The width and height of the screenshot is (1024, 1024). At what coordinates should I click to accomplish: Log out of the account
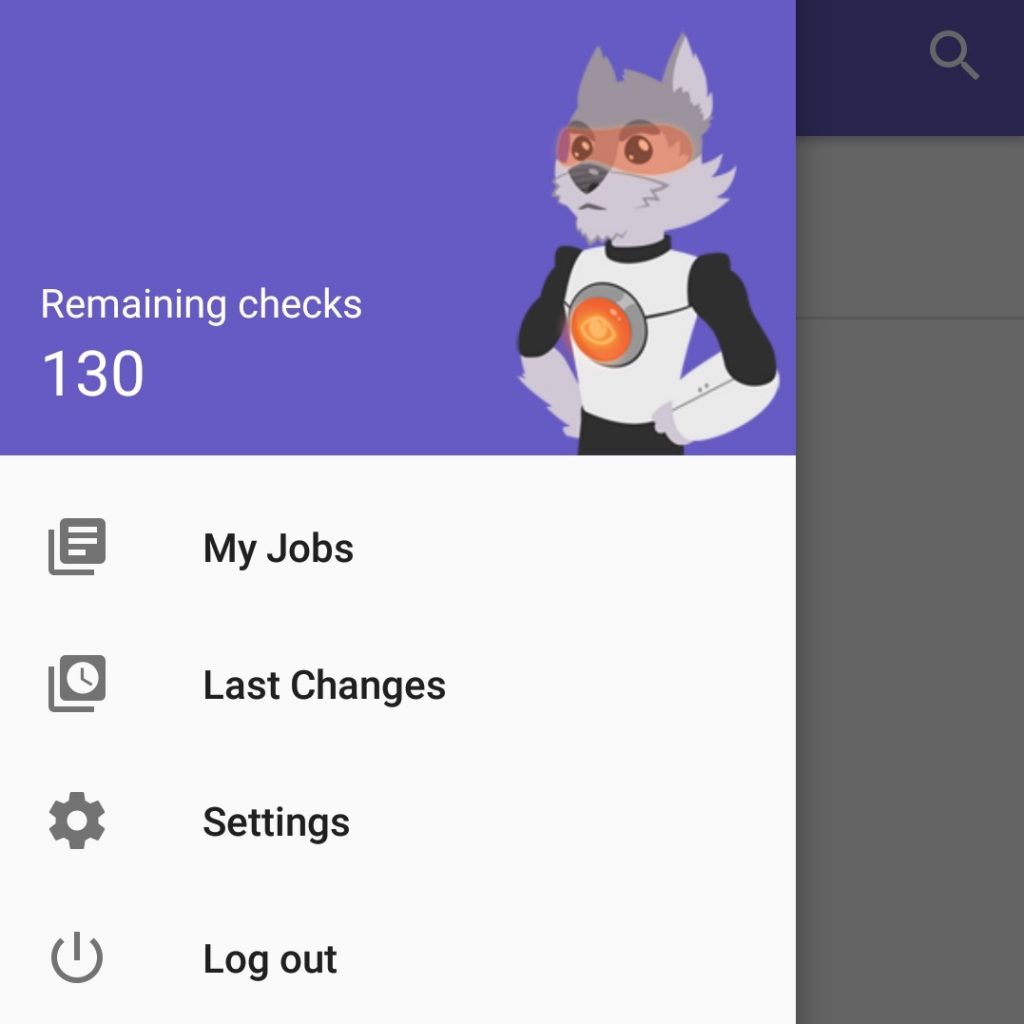click(269, 959)
